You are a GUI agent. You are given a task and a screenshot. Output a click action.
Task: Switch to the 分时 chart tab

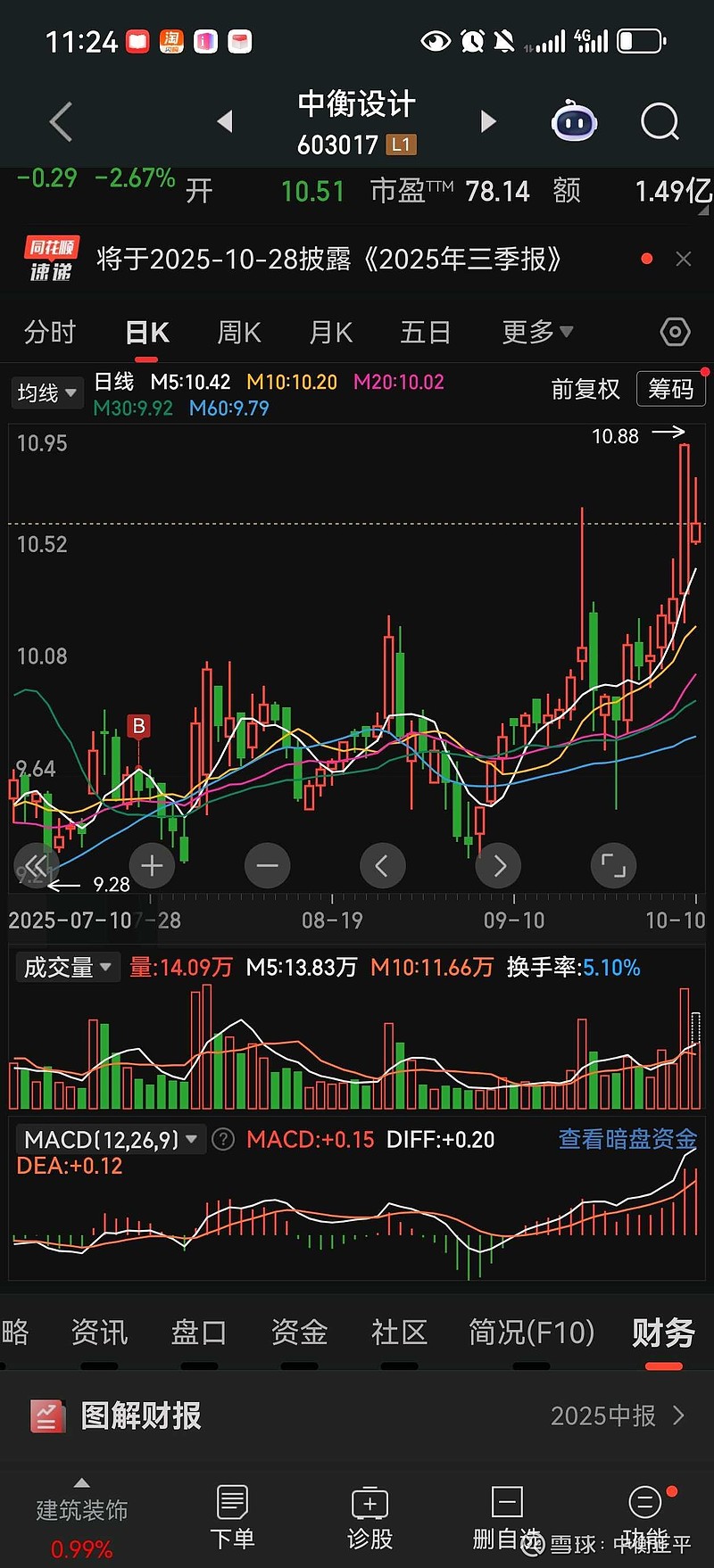coord(50,333)
